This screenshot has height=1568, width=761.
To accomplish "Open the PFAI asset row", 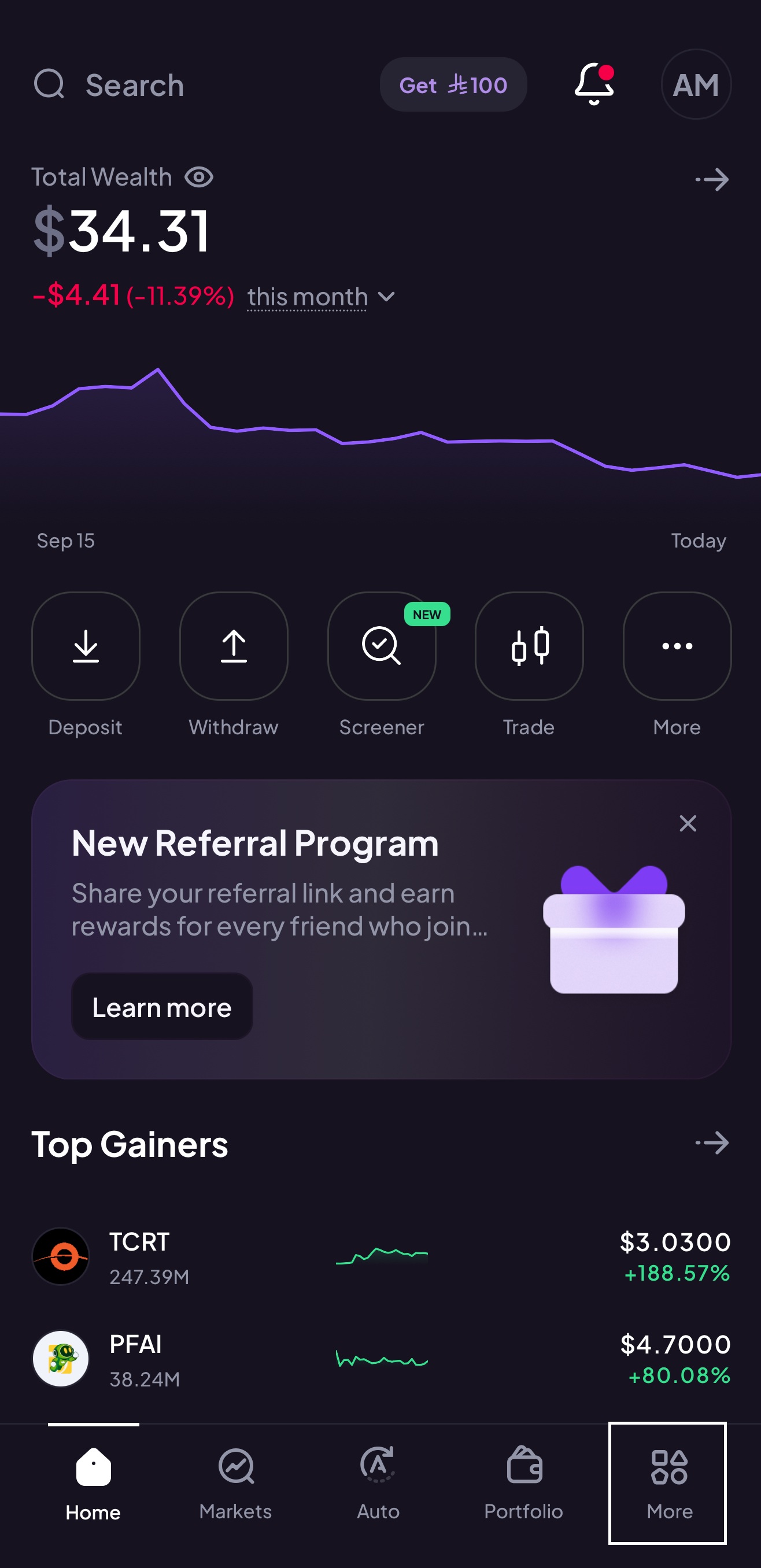I will pos(381,1359).
